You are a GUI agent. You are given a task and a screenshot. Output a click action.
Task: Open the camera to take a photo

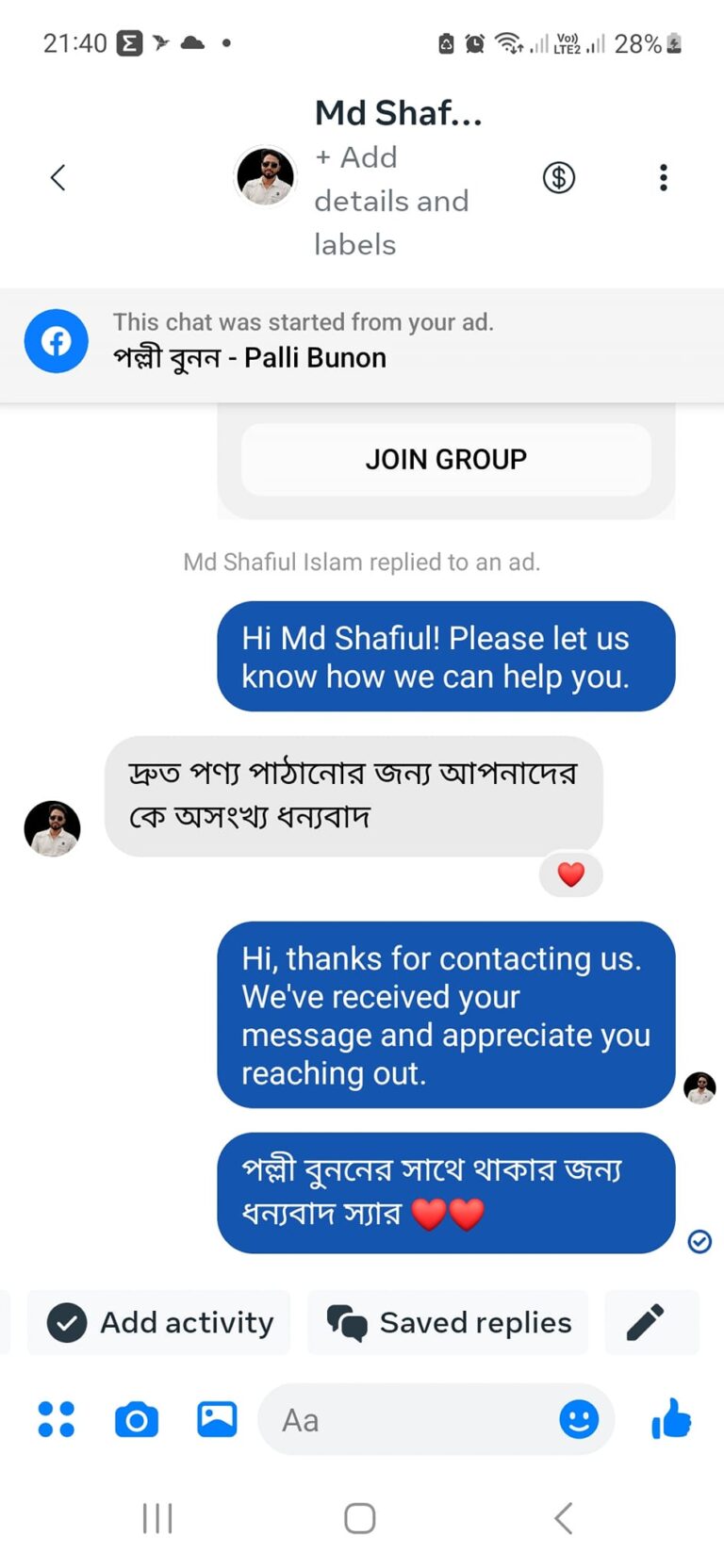137,1419
